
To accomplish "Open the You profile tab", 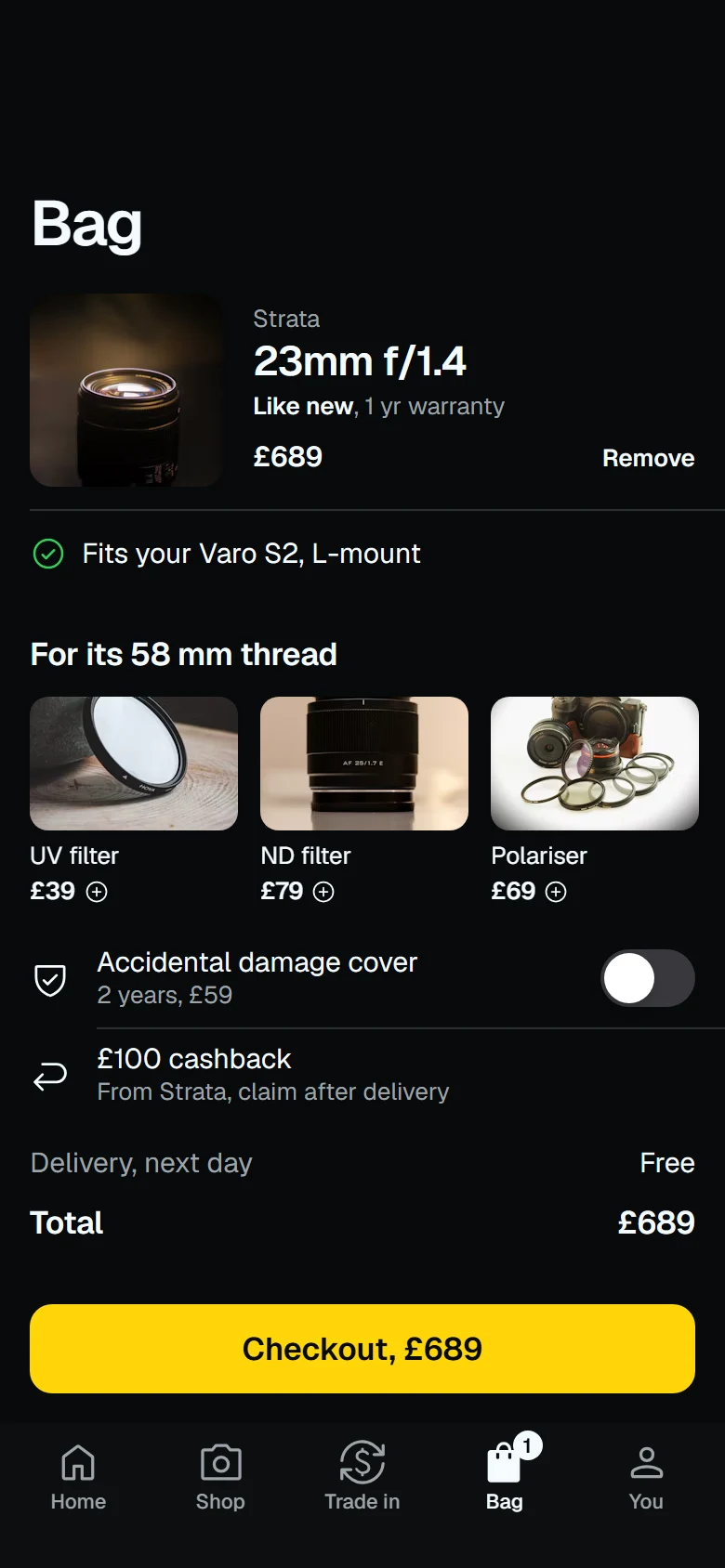I will click(646, 1477).
